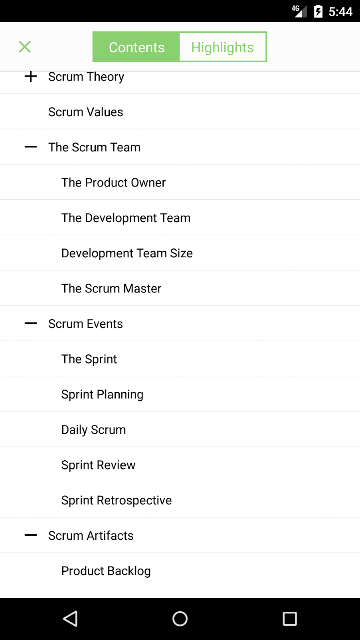Screen dimensions: 360x640
Task: Tap the system back button
Action: pos(70,619)
